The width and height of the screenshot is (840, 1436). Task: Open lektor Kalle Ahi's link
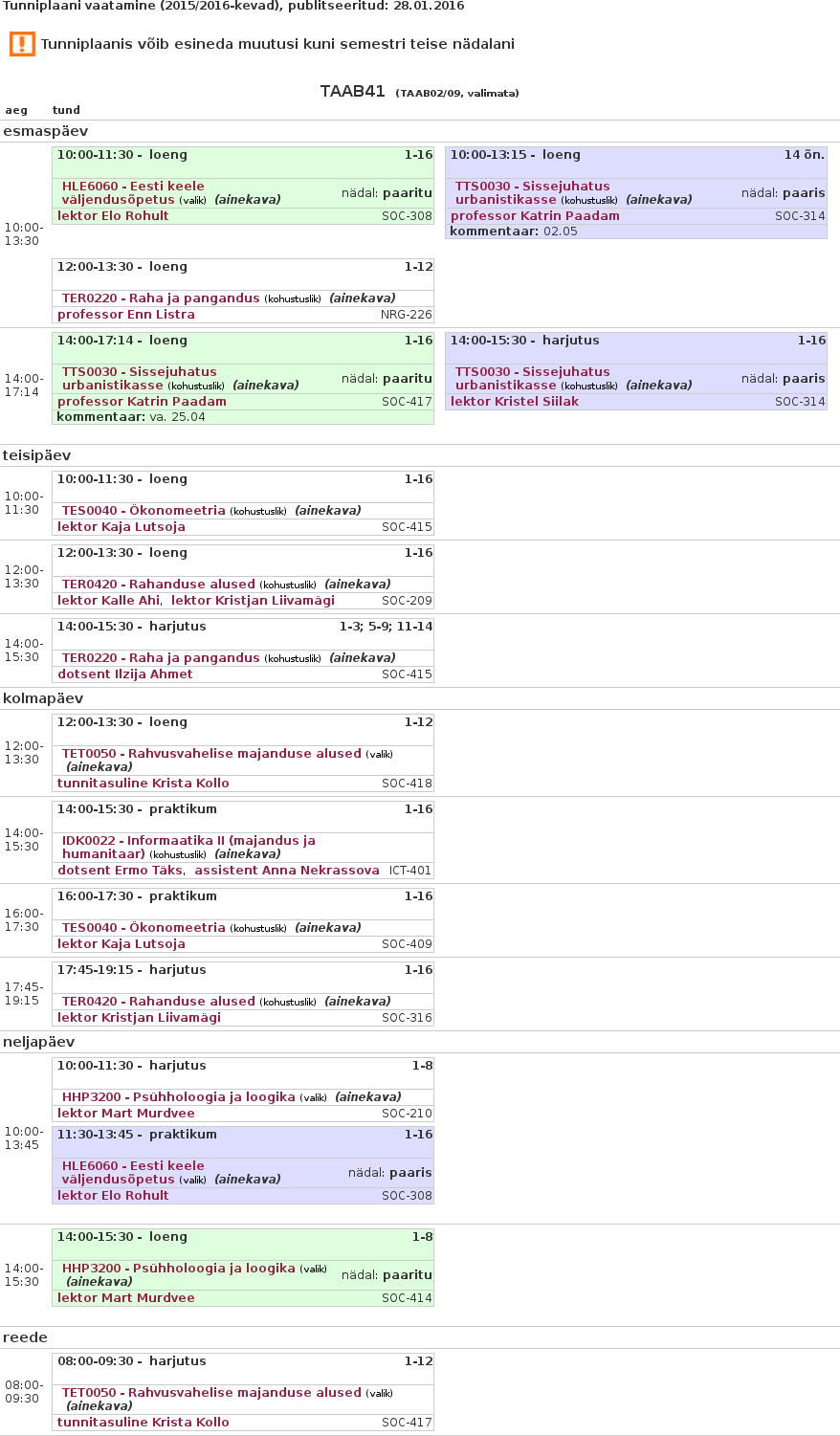coord(108,601)
